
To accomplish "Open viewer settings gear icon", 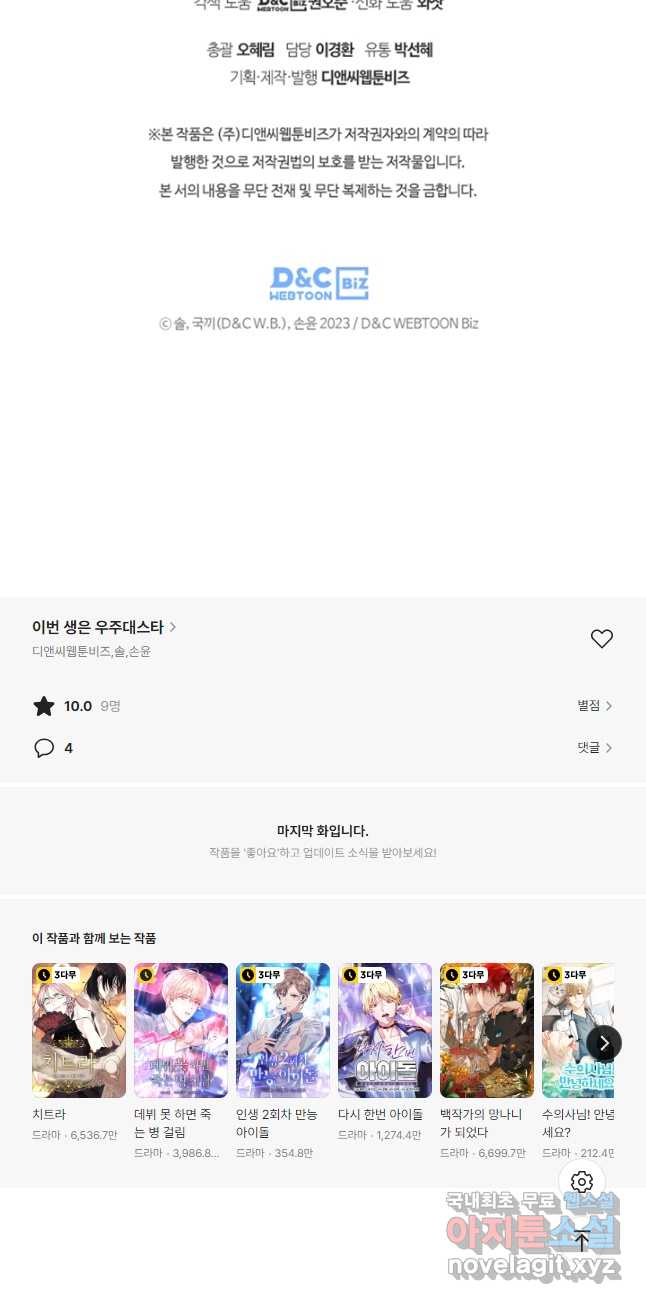I will tap(582, 1182).
